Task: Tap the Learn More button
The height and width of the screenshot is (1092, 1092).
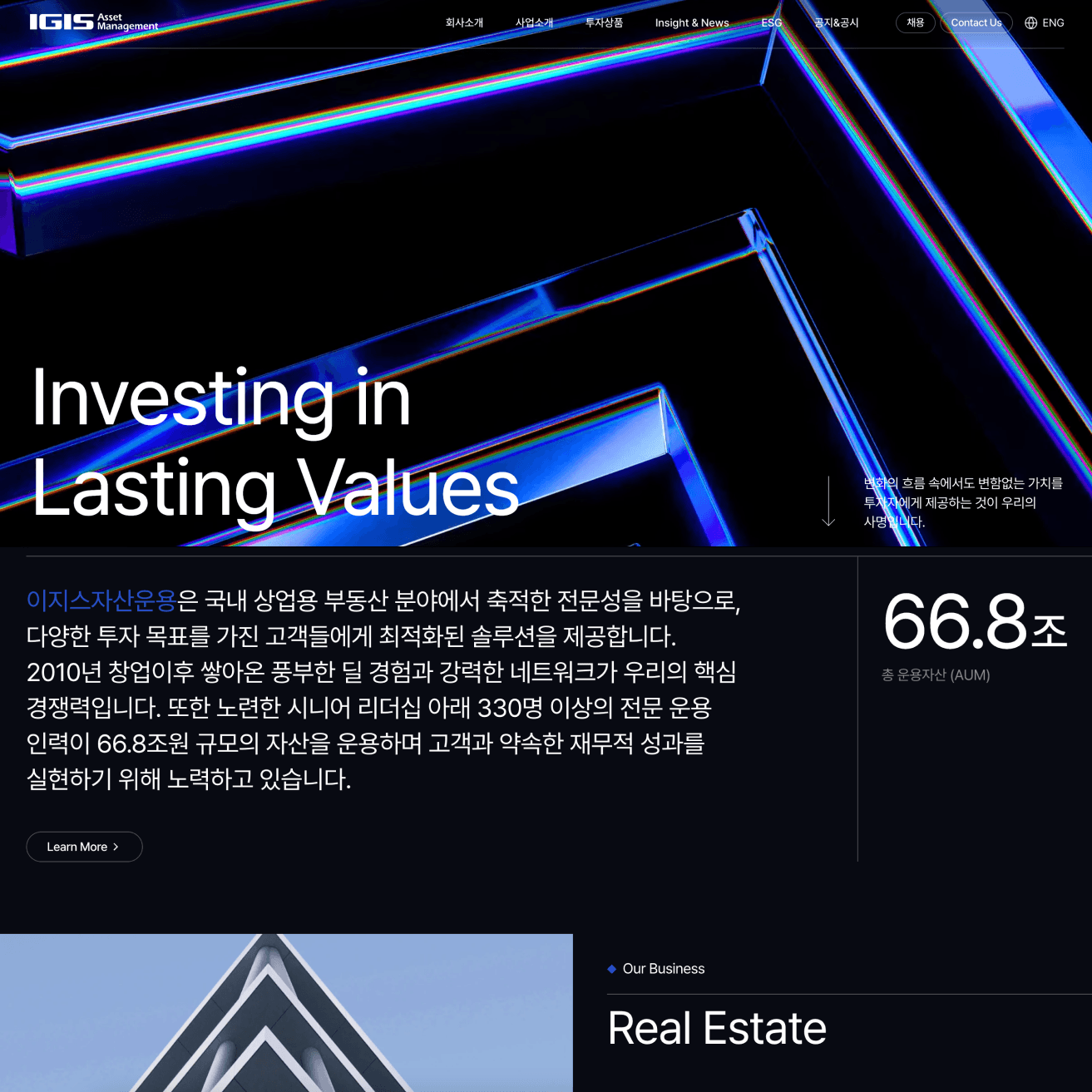Action: click(x=84, y=847)
